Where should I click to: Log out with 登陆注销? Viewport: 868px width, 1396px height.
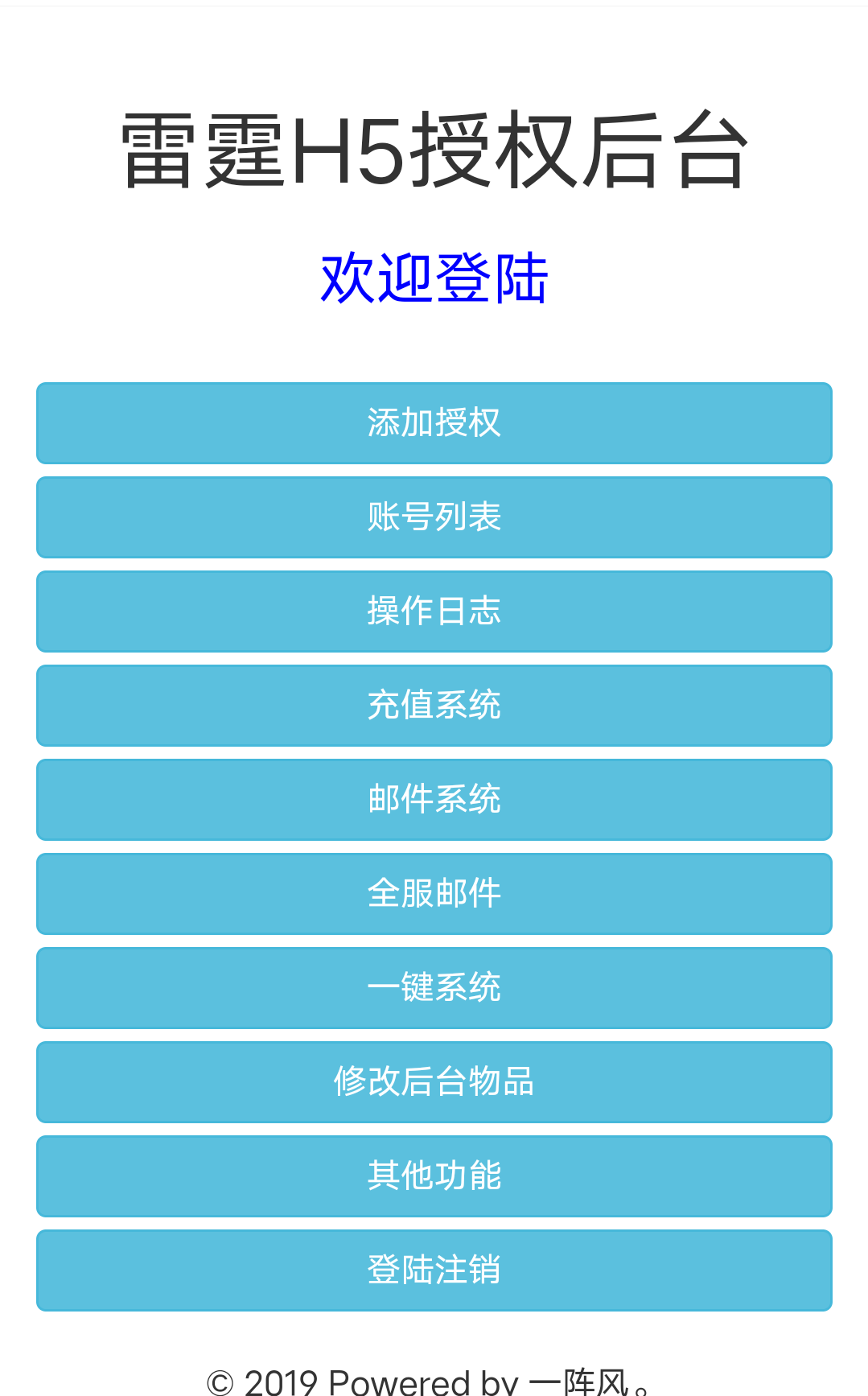point(434,1270)
